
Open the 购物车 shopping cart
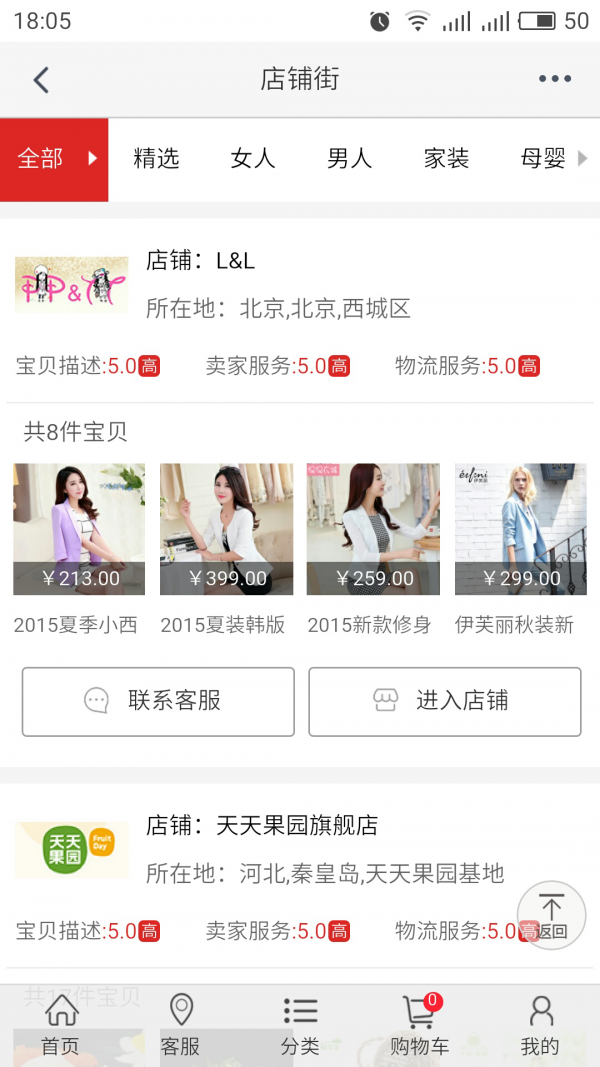click(420, 1027)
